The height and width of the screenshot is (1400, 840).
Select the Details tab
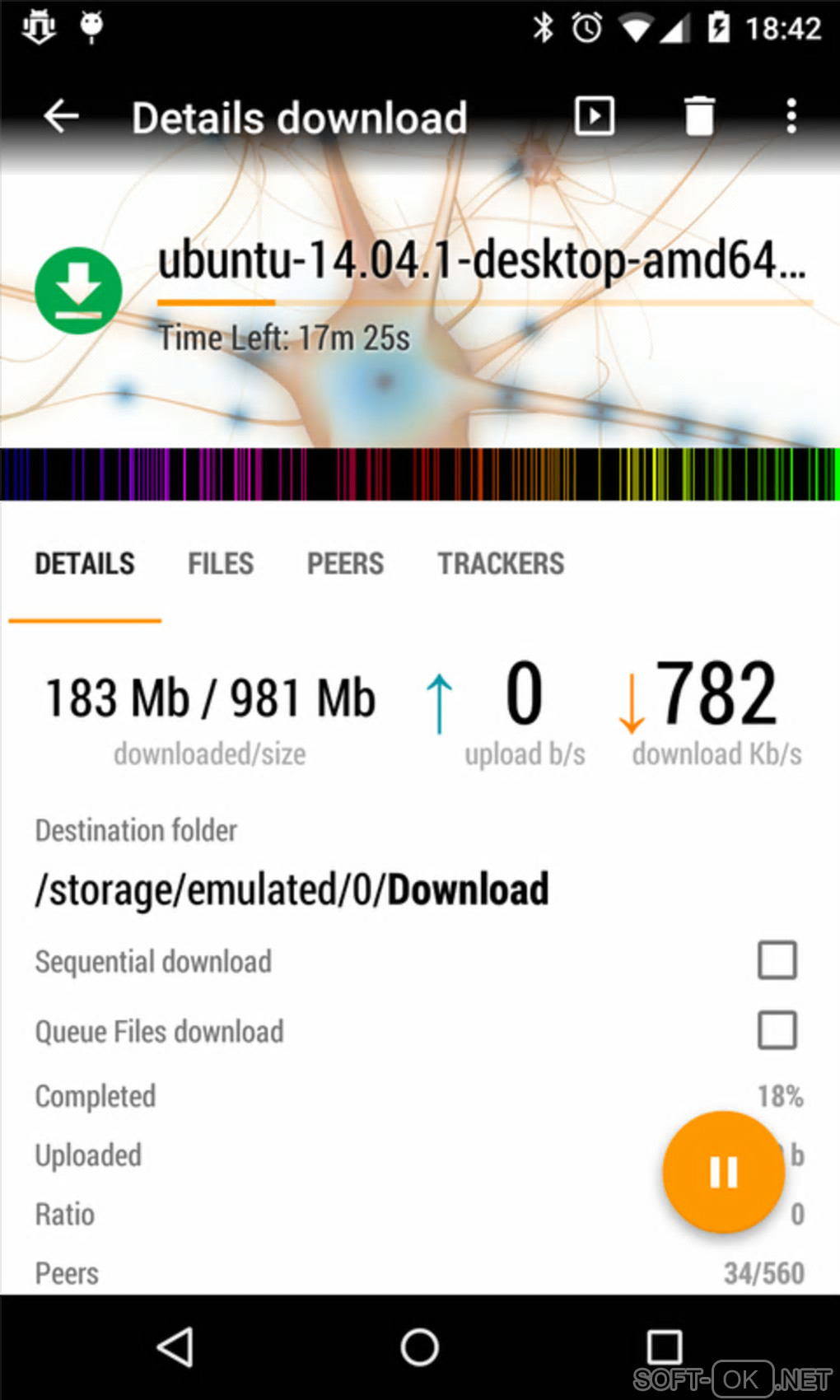pyautogui.click(x=85, y=564)
